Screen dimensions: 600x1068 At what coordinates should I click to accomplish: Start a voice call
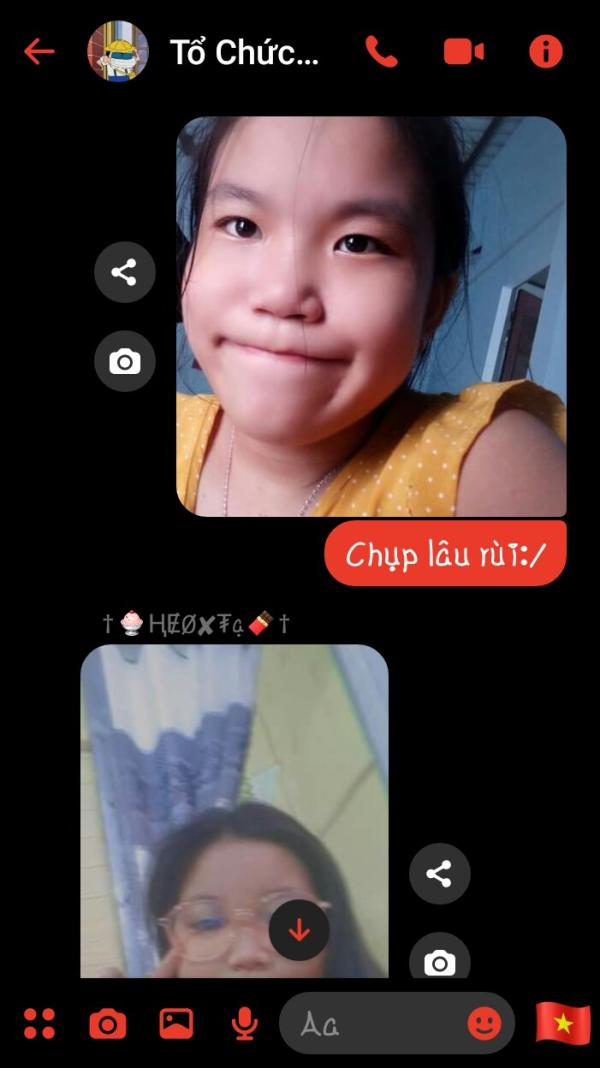pos(381,51)
